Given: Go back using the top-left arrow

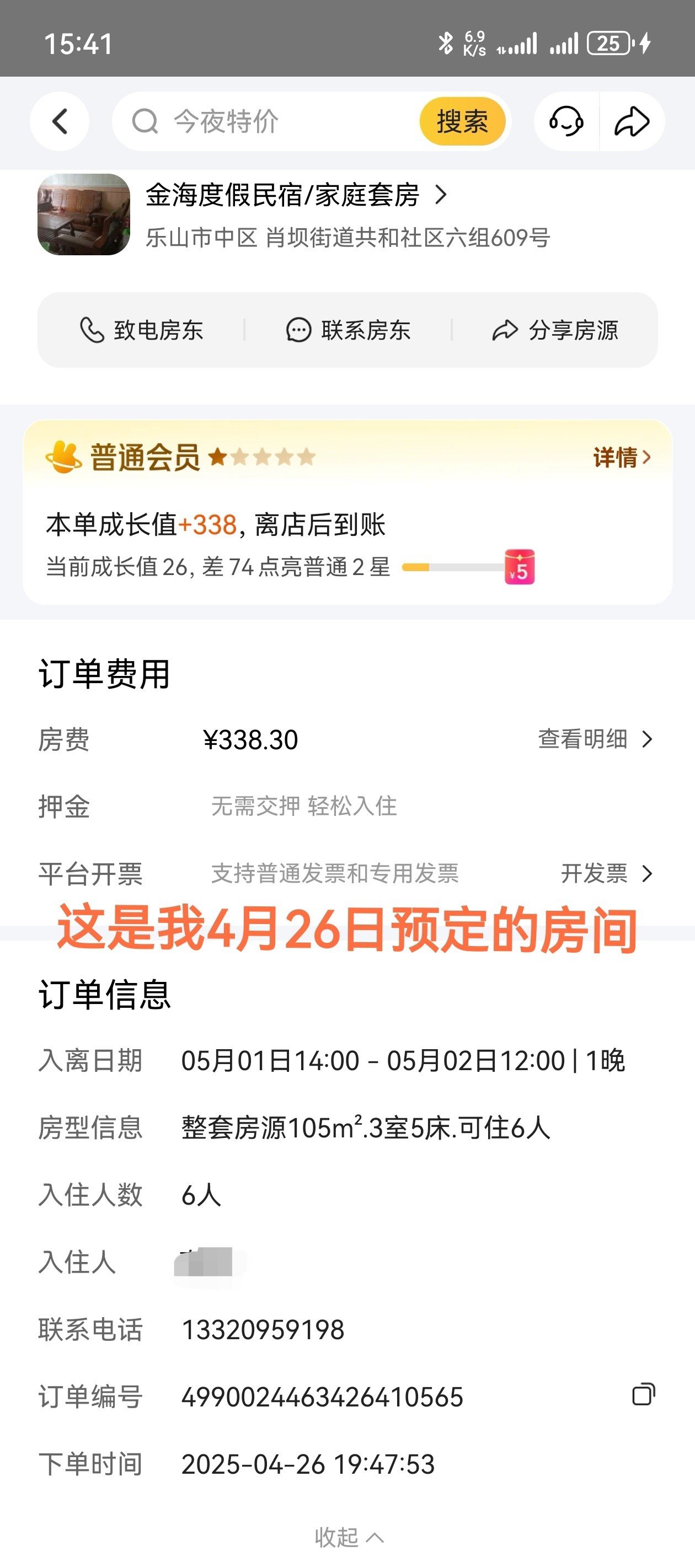Looking at the screenshot, I should pyautogui.click(x=60, y=122).
